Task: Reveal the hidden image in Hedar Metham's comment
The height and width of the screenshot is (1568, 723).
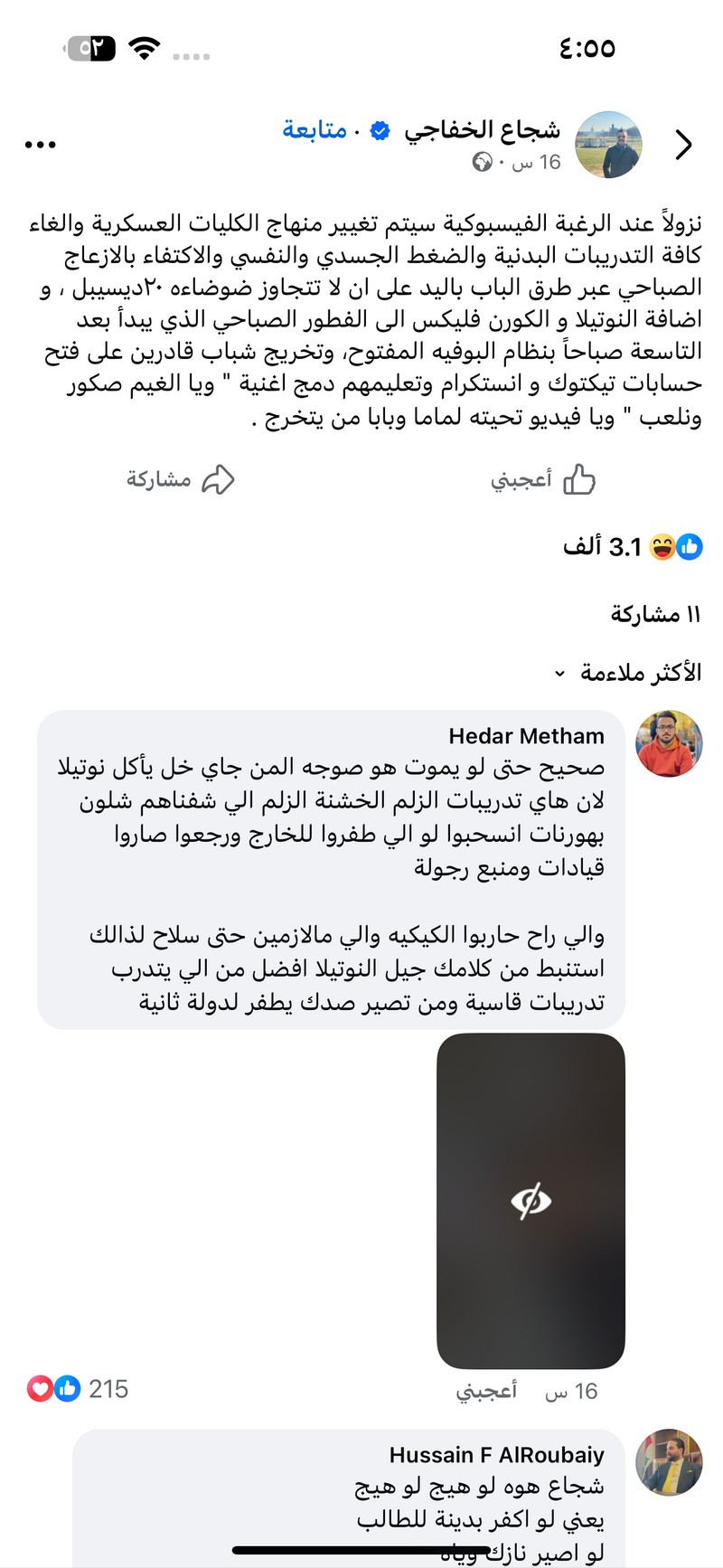Action: pos(531,1201)
